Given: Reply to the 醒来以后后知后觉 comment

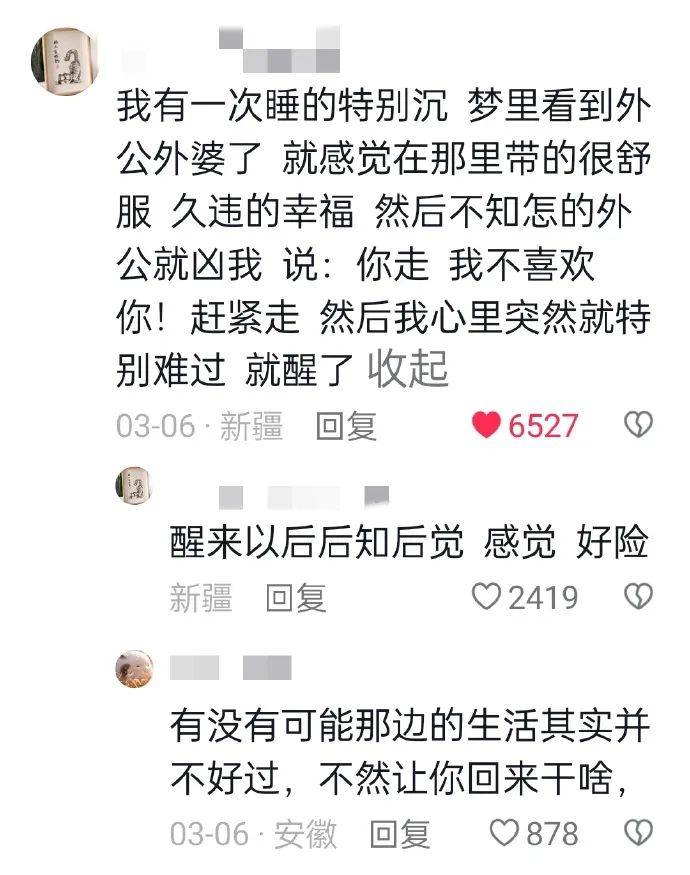Looking at the screenshot, I should point(296,598).
